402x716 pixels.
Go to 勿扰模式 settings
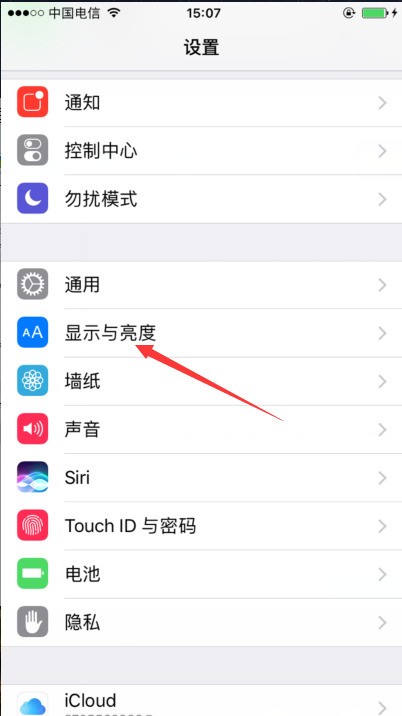click(x=201, y=199)
